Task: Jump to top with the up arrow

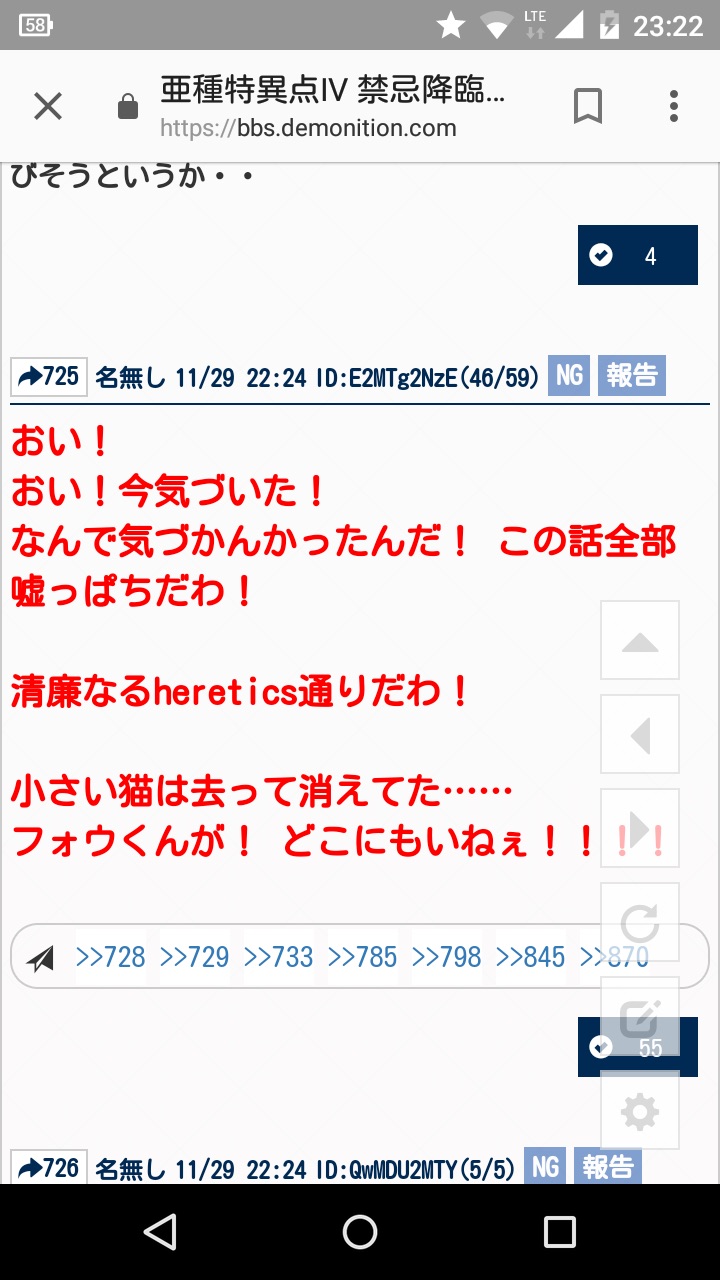Action: pos(640,641)
